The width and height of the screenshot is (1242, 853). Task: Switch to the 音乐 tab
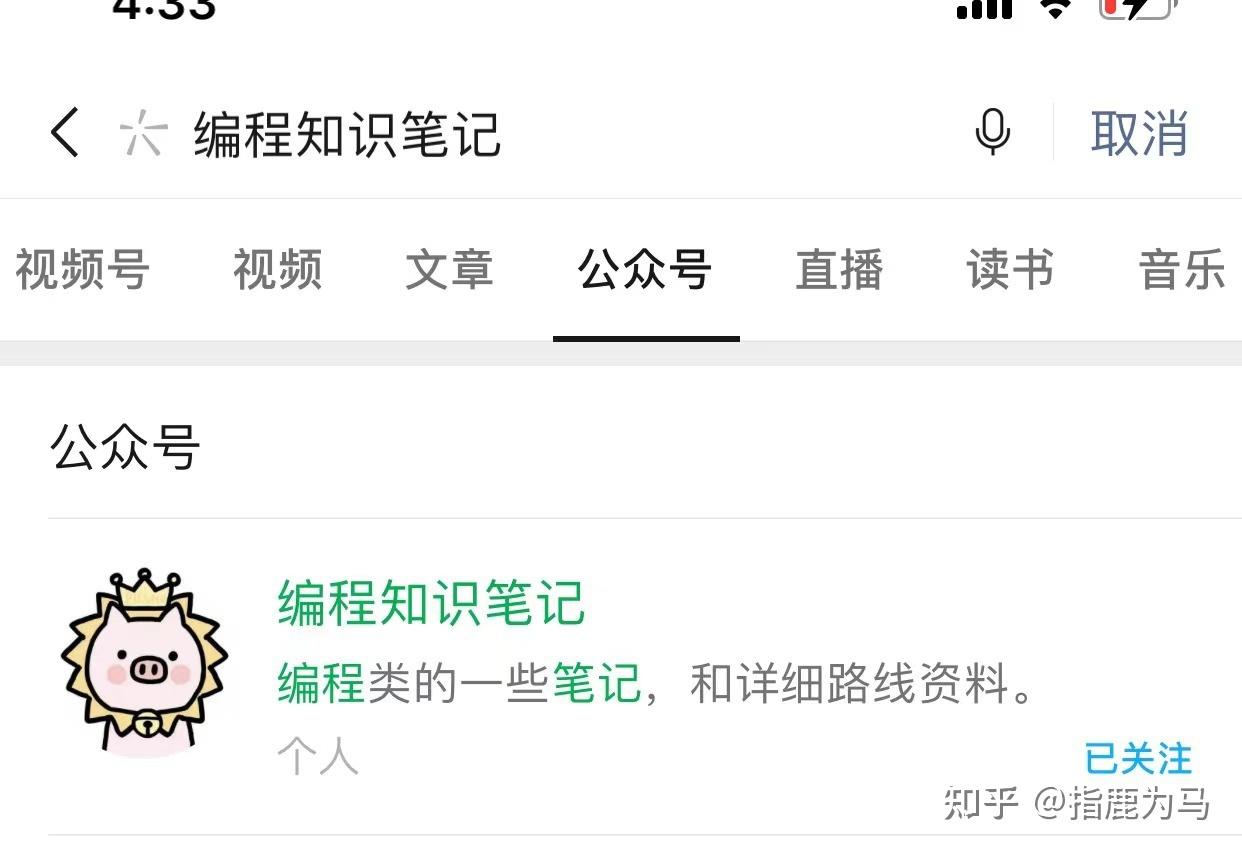coord(1182,270)
